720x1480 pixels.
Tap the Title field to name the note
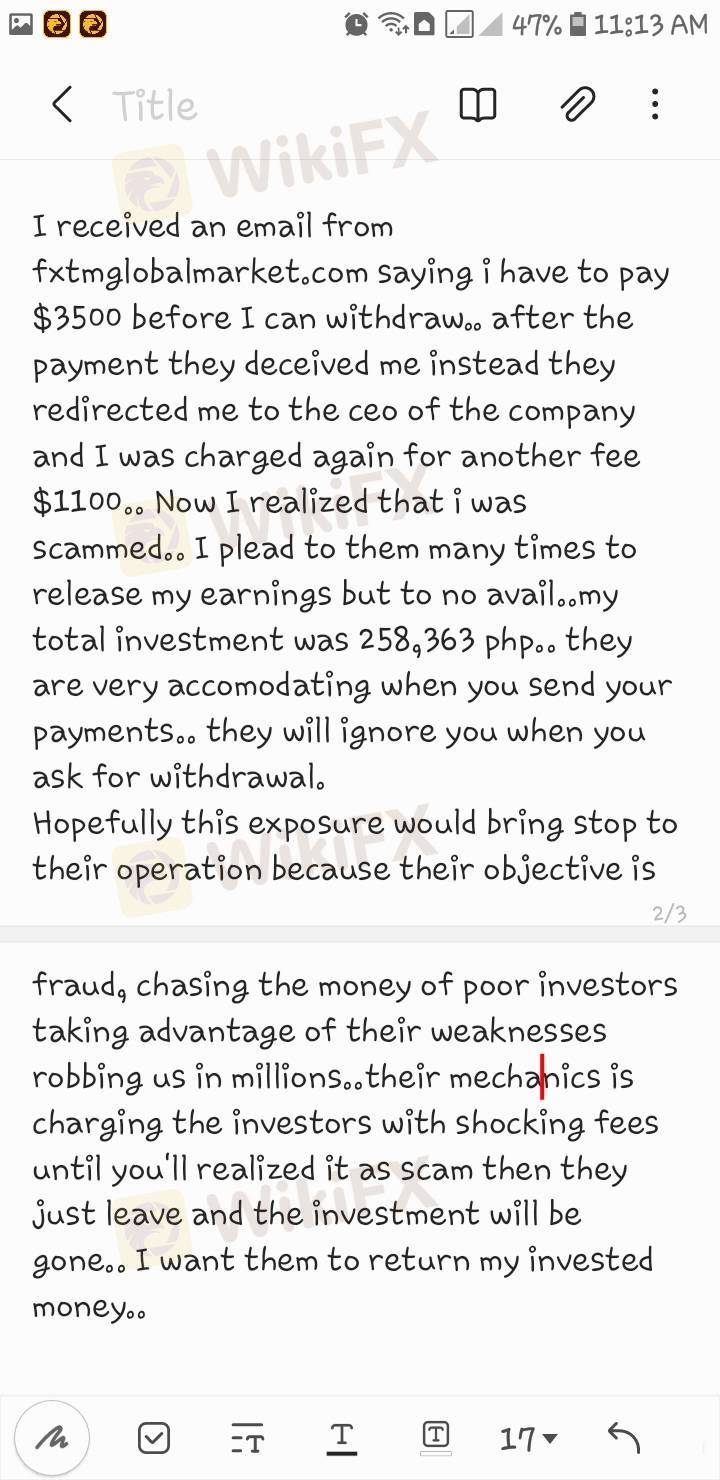pyautogui.click(x=154, y=105)
